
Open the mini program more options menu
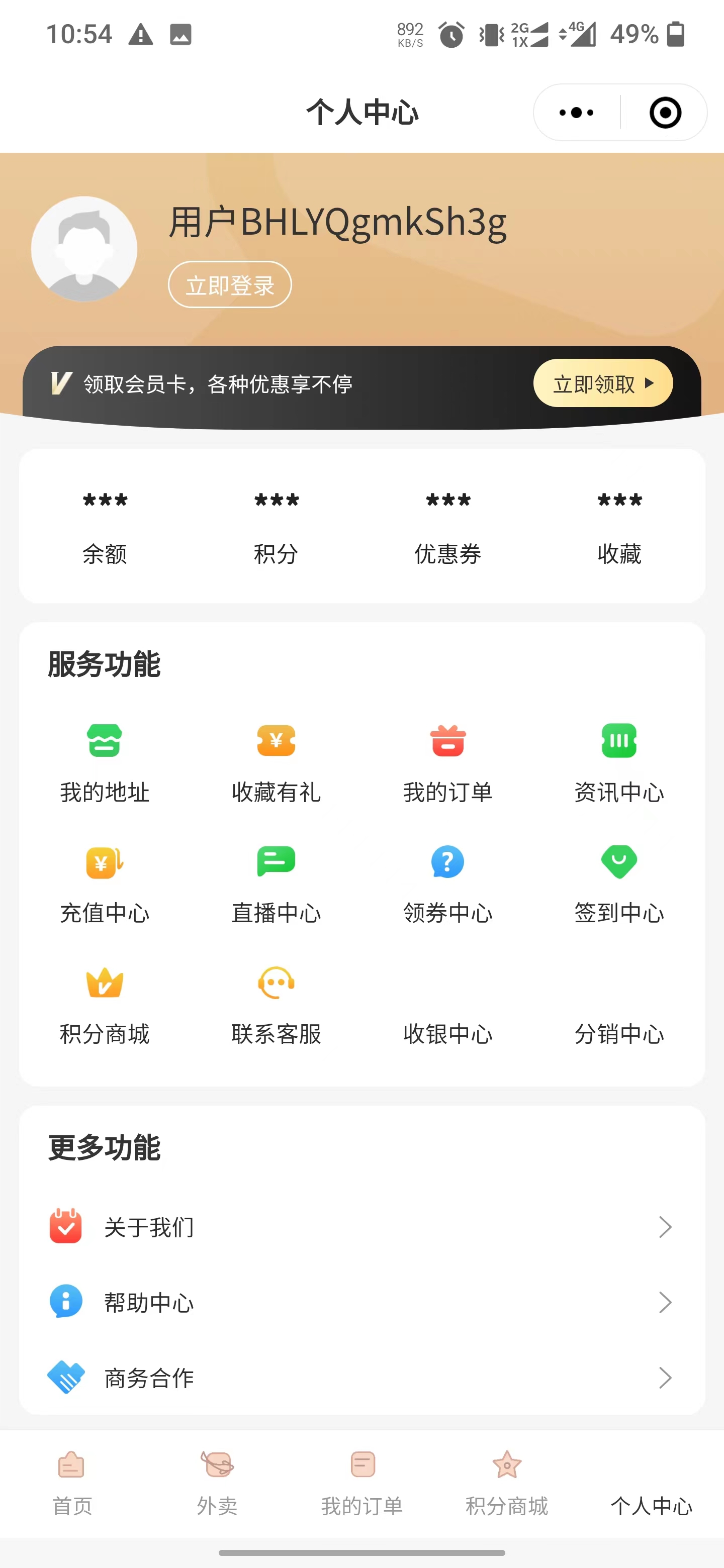point(576,113)
